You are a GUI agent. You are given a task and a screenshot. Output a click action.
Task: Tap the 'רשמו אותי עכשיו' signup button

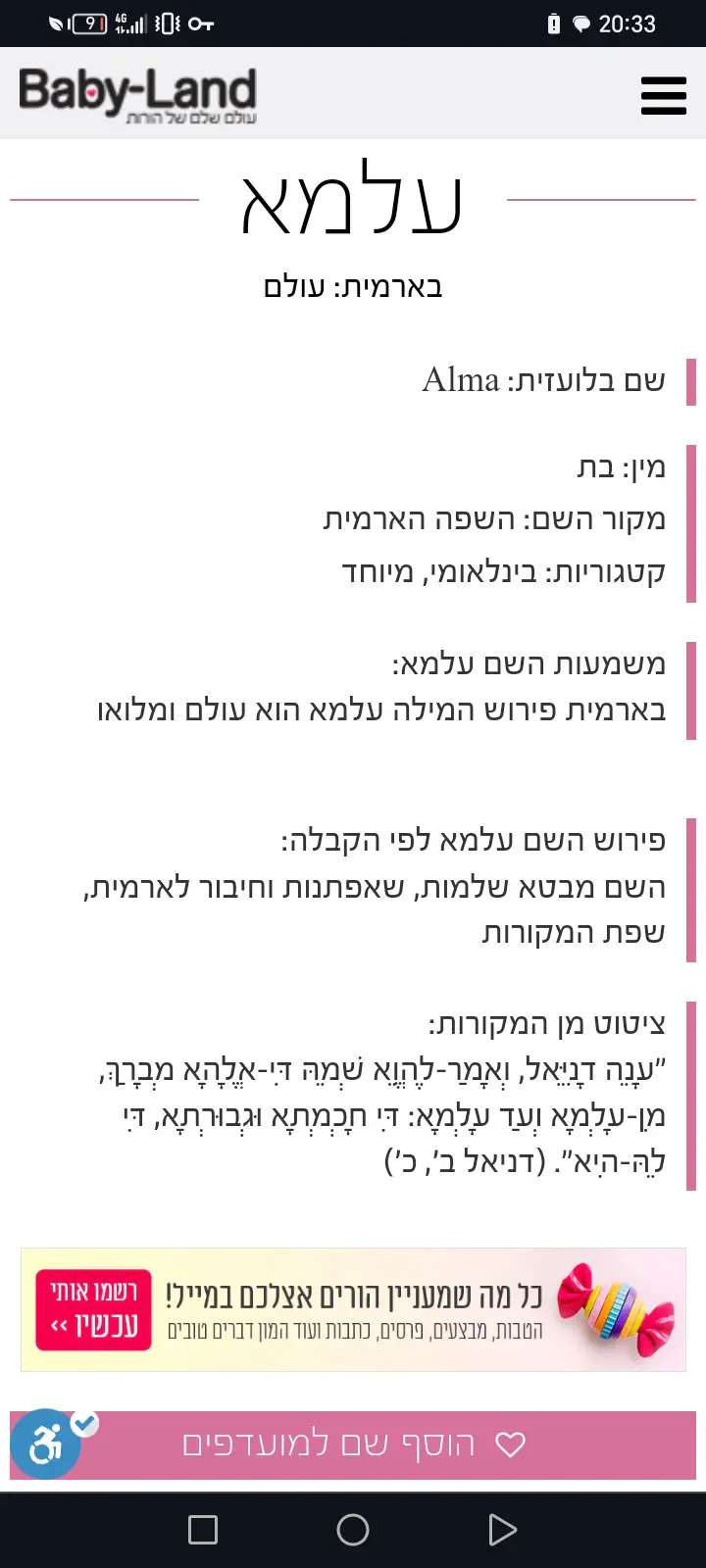pos(94,1309)
